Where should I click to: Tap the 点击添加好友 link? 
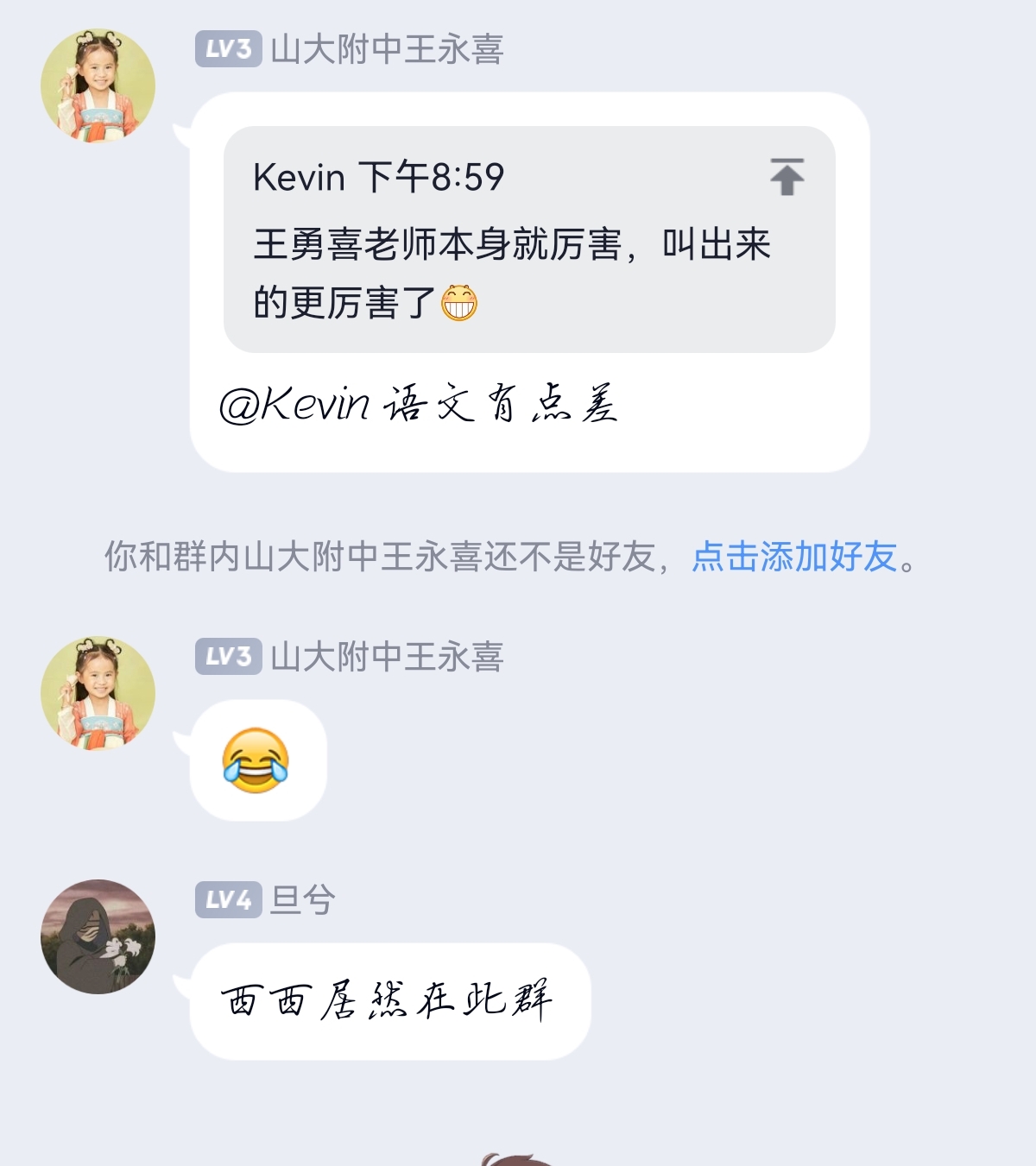[794, 557]
